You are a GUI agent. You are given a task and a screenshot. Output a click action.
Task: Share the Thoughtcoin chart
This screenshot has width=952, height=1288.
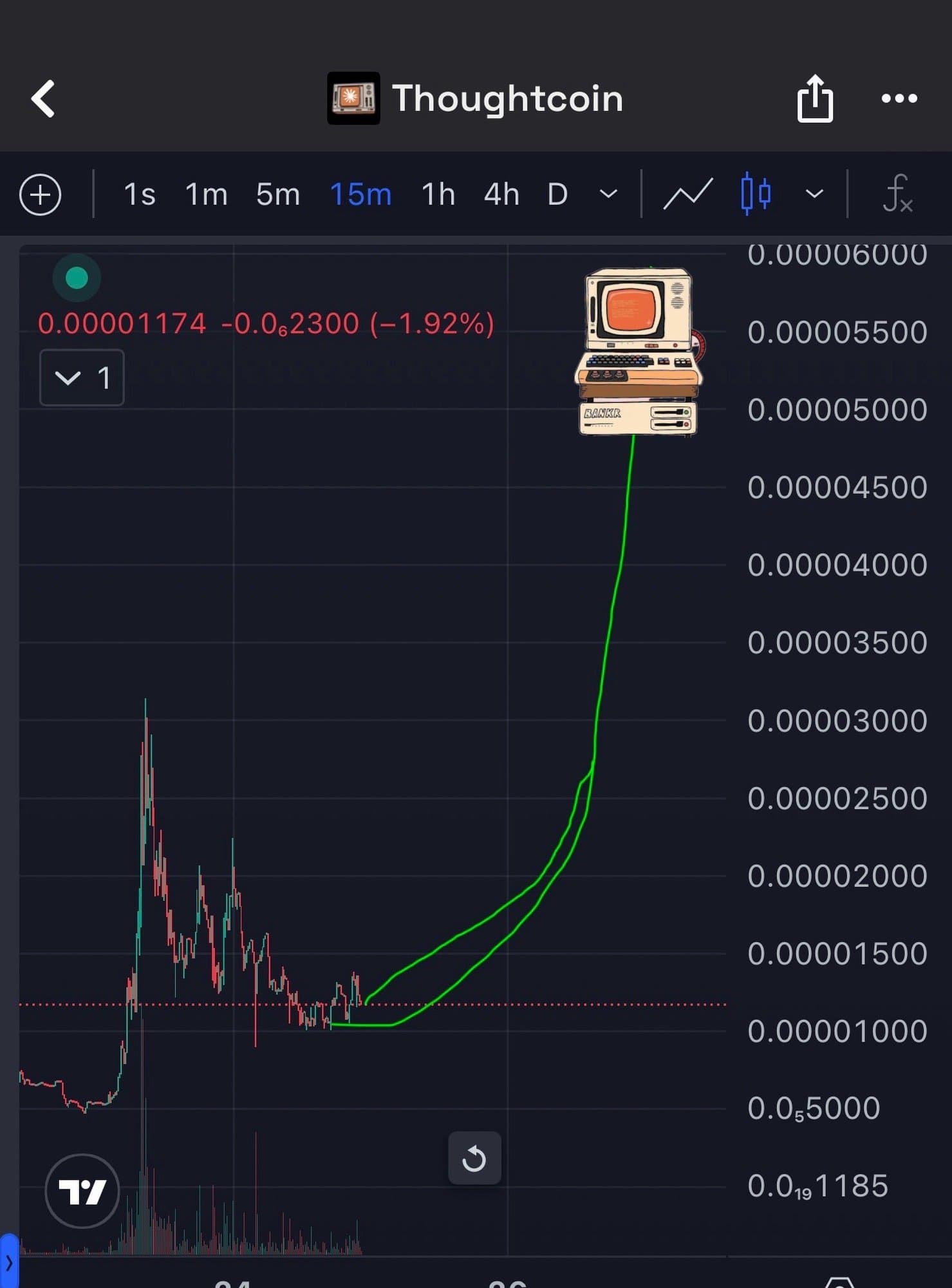point(815,99)
